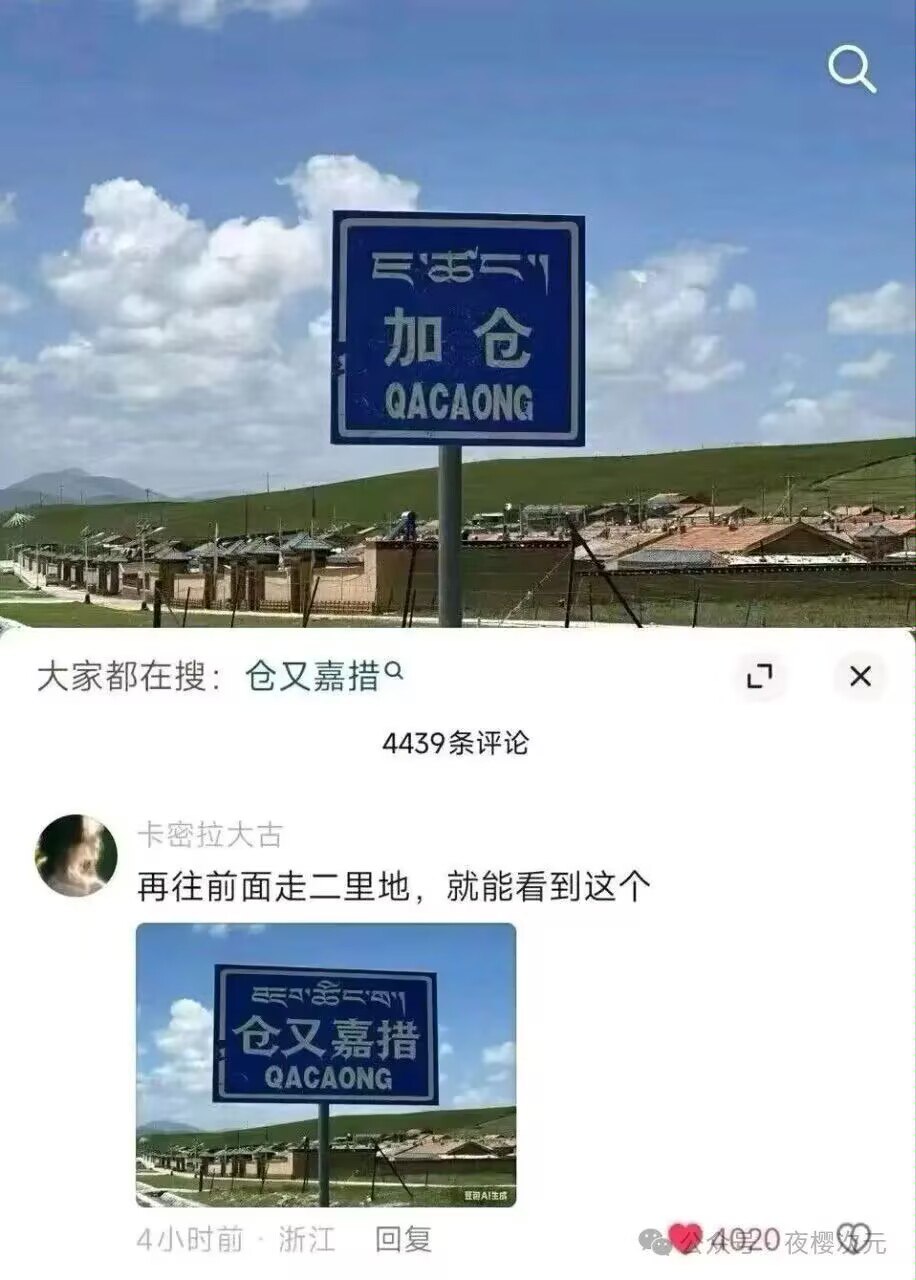Viewport: 916px width, 1280px height.
Task: Close the comment panel with the X
Action: 858,676
